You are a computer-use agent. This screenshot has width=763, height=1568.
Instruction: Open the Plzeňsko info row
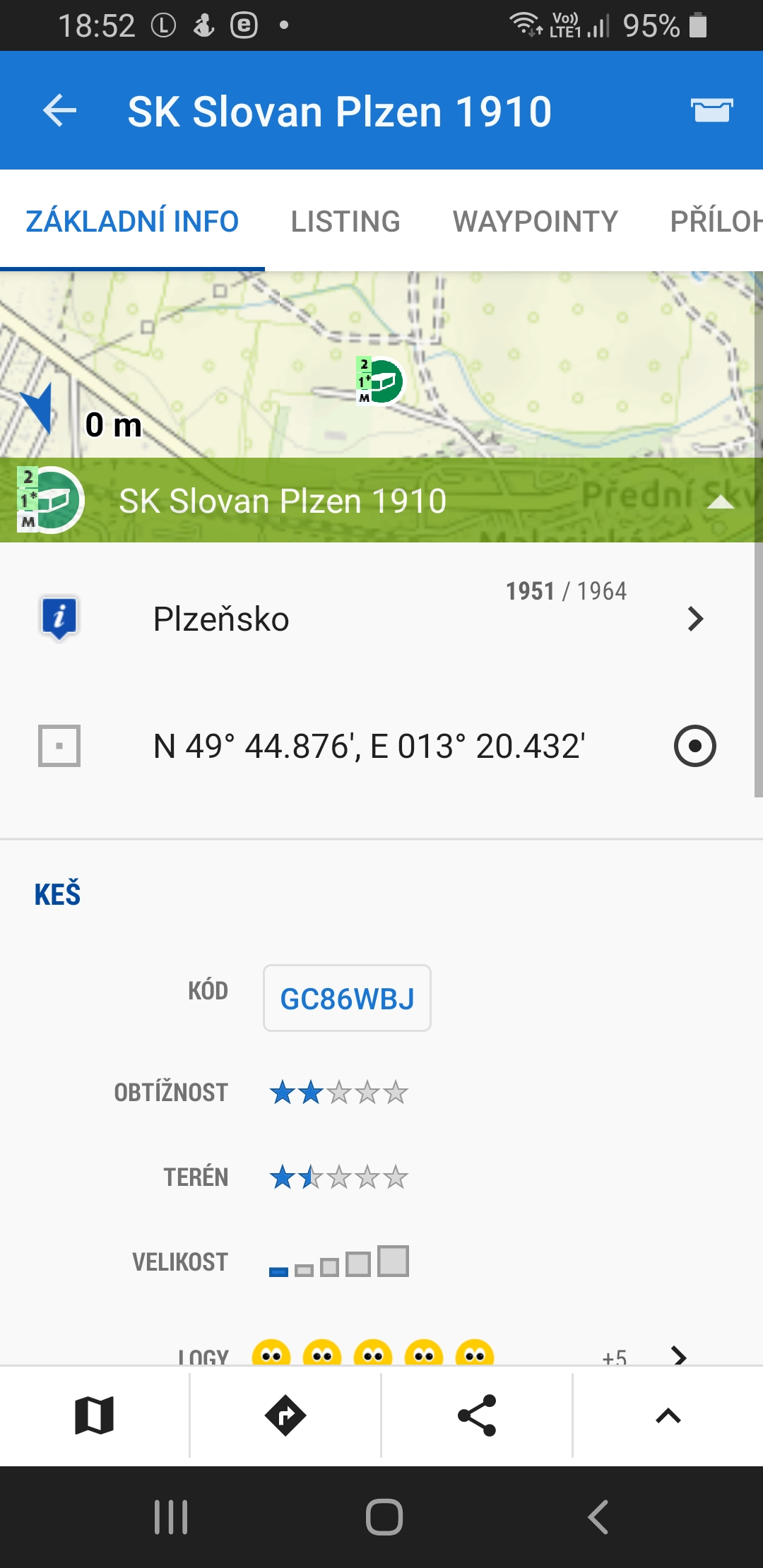coord(381,619)
